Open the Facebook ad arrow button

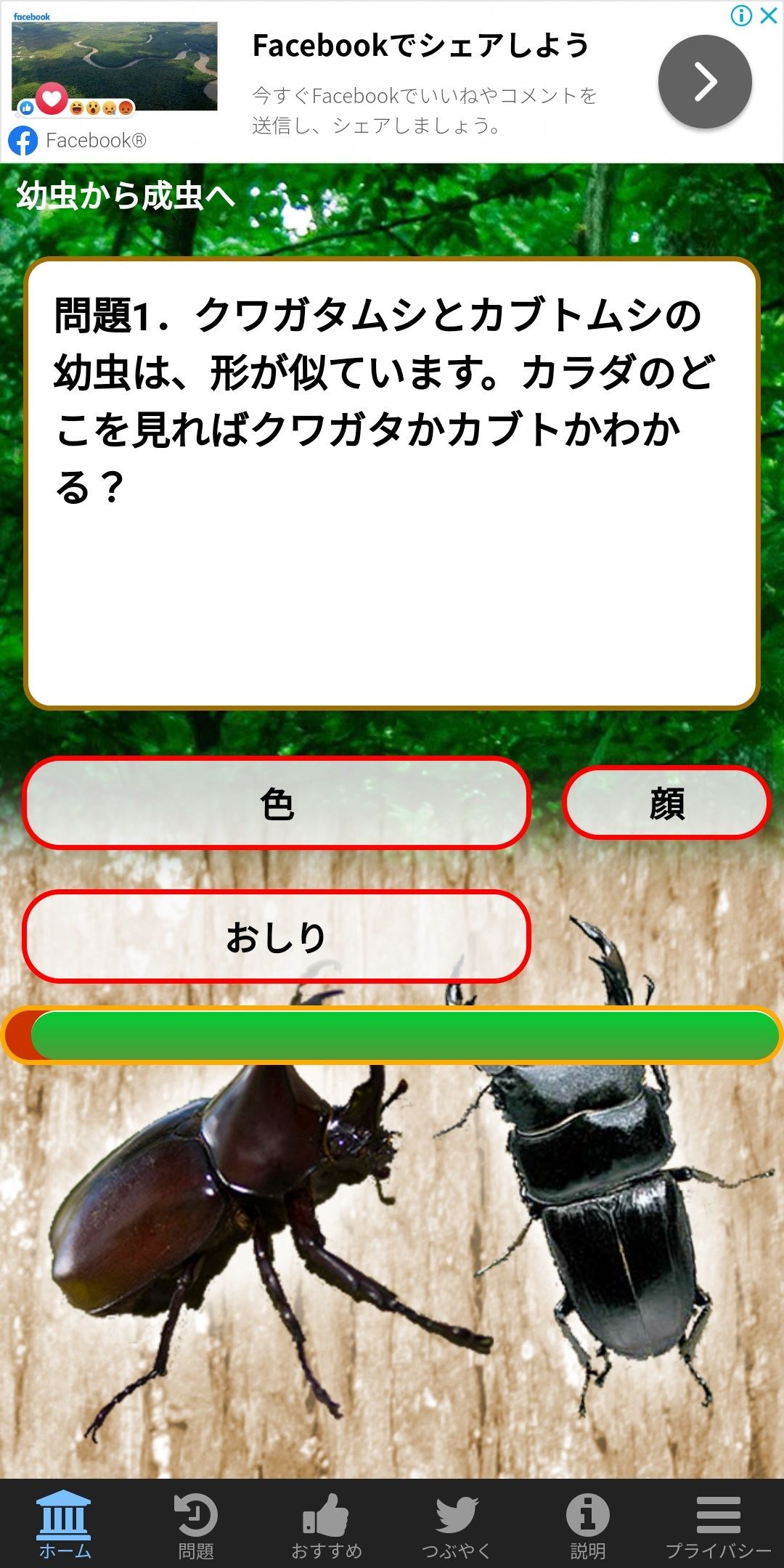705,81
